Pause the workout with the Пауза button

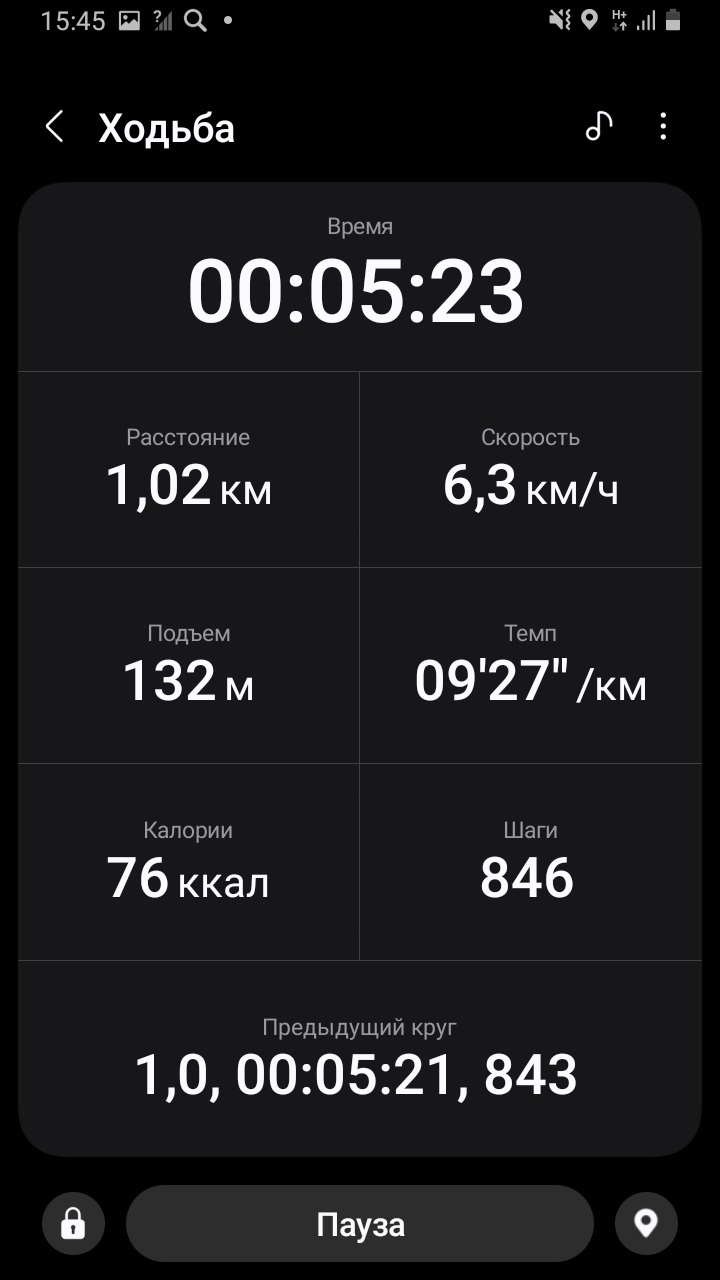click(360, 1224)
